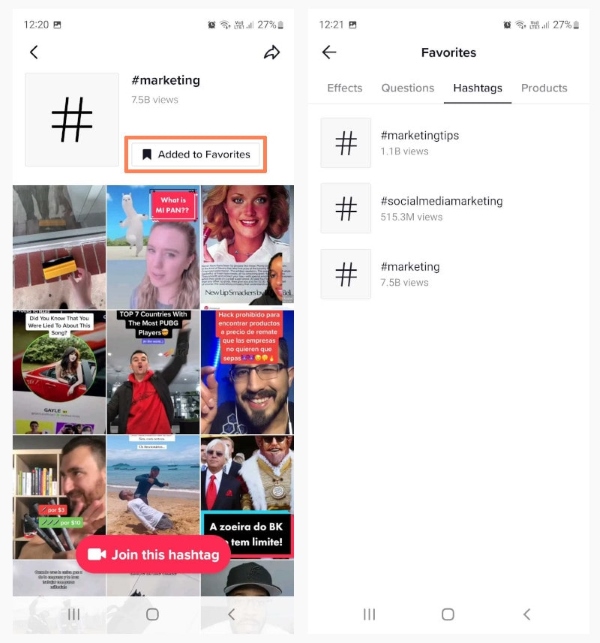Tap the Added to Favorites button
Screen dimensions: 600x643
[x=196, y=154]
